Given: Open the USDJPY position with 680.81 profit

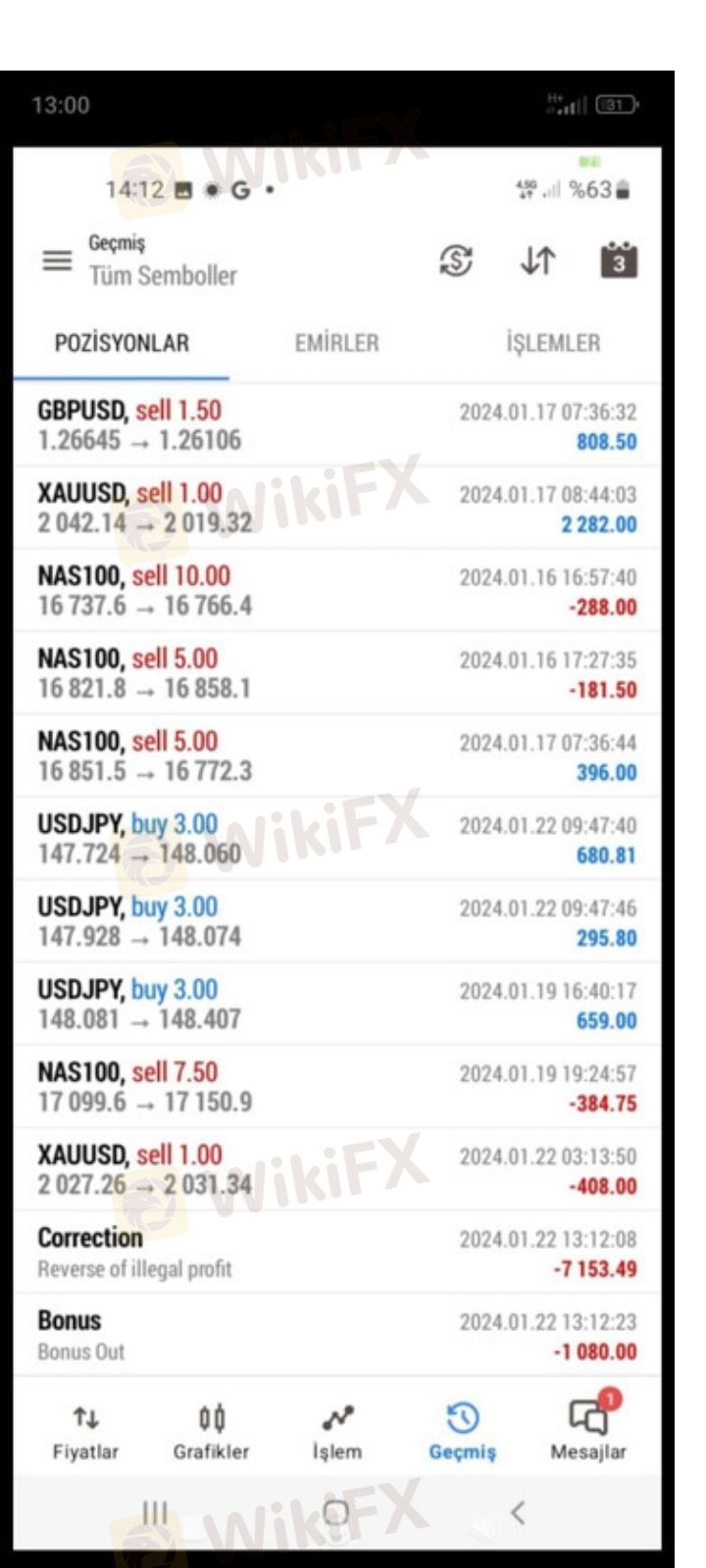Looking at the screenshot, I should click(336, 839).
